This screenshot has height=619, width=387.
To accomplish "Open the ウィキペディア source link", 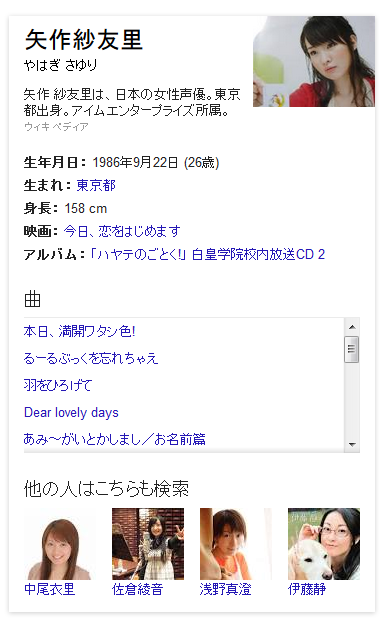I will click(56, 127).
